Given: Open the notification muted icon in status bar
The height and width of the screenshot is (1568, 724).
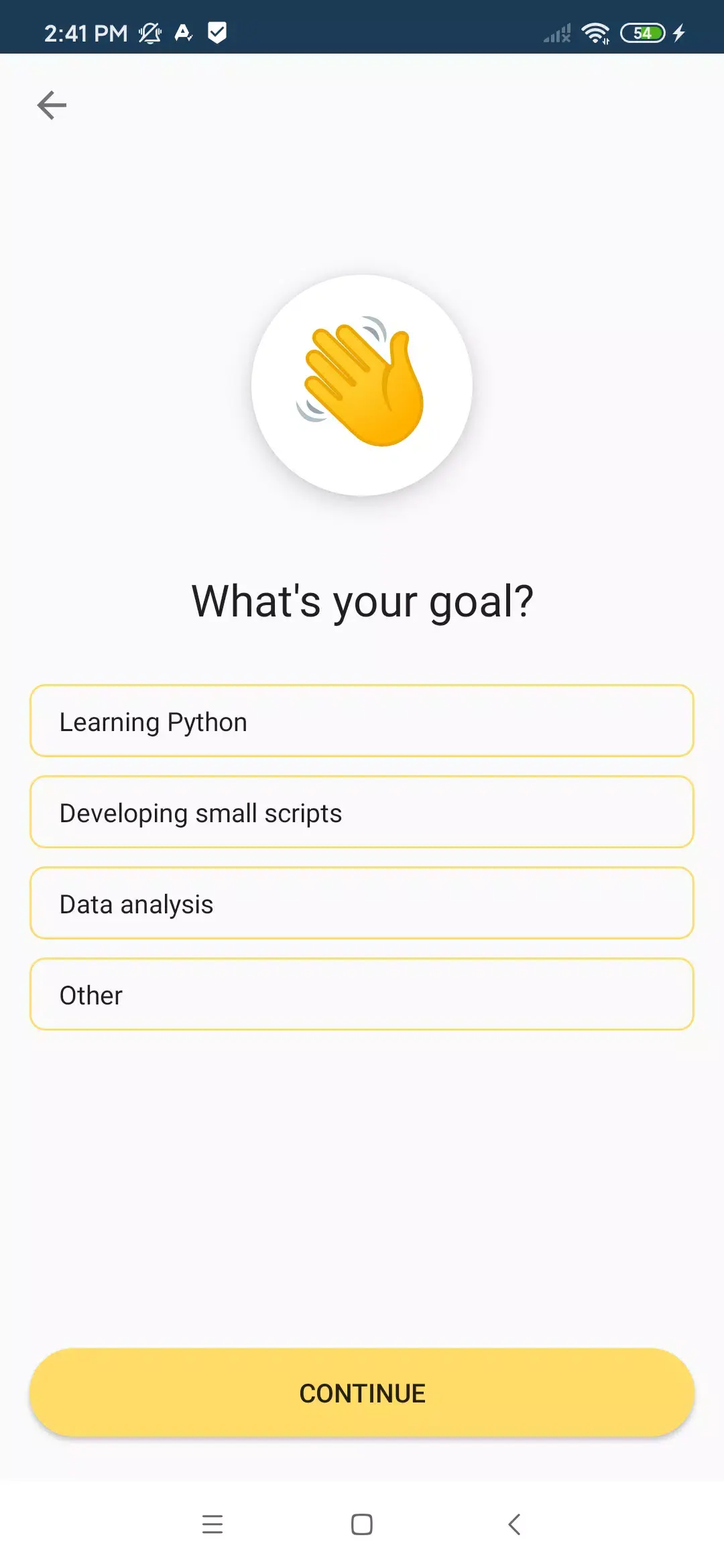Looking at the screenshot, I should [x=150, y=33].
